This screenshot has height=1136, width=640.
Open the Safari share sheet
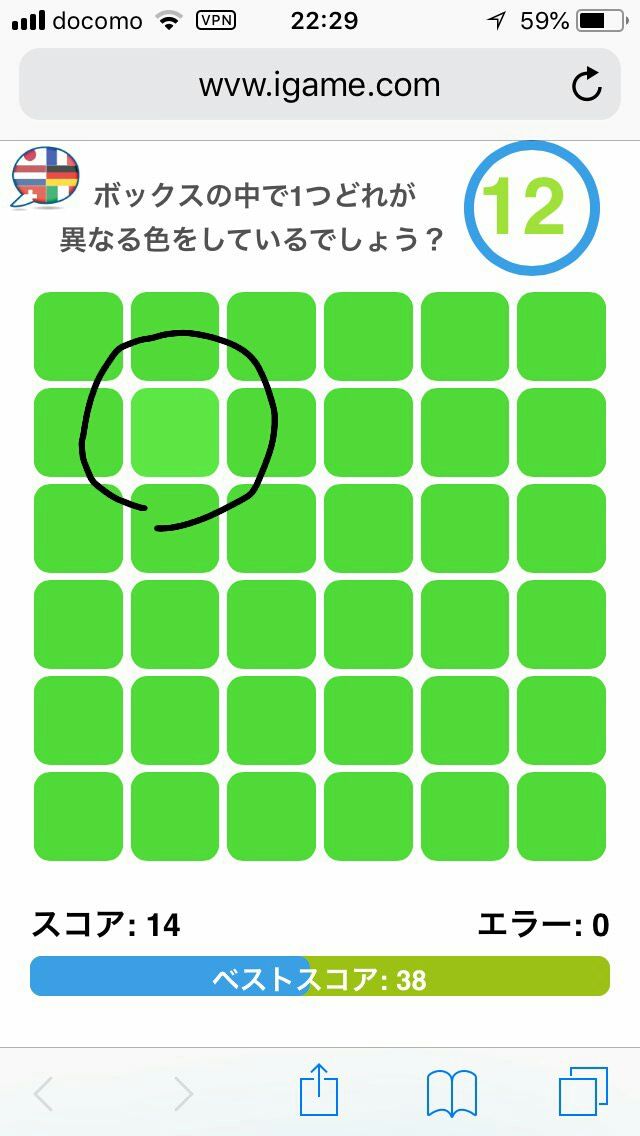(x=319, y=1091)
